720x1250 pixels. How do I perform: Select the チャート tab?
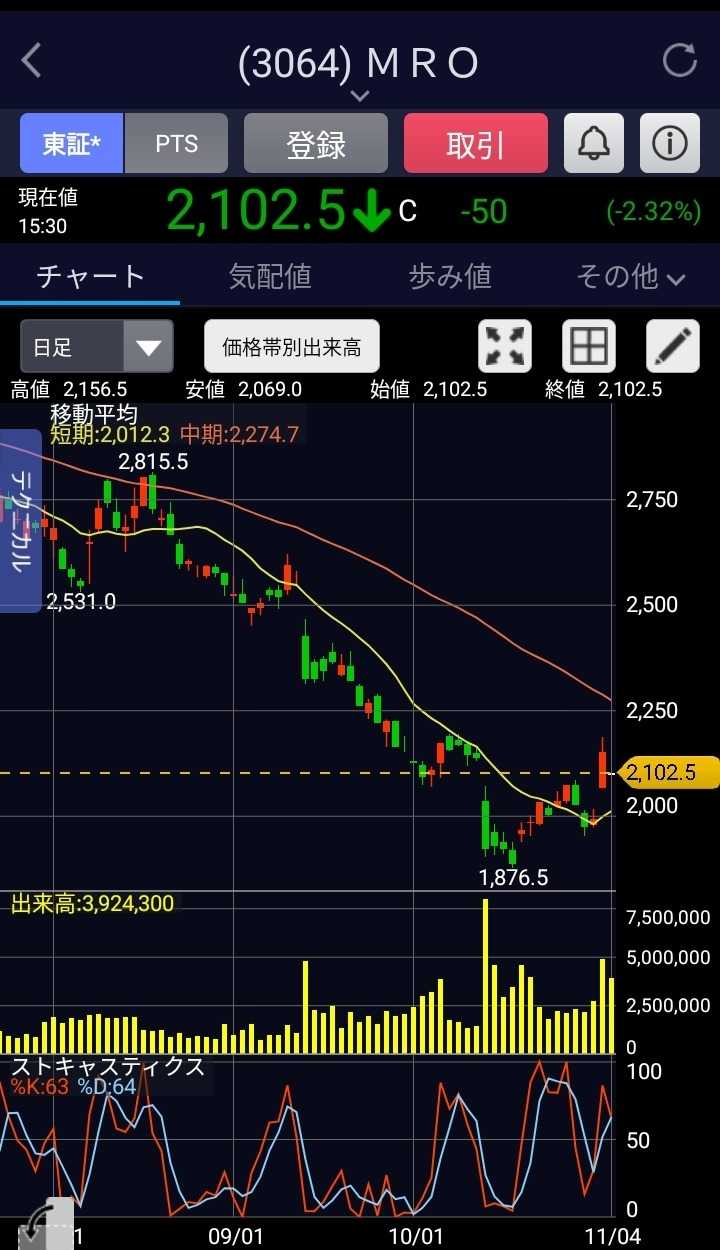point(90,276)
